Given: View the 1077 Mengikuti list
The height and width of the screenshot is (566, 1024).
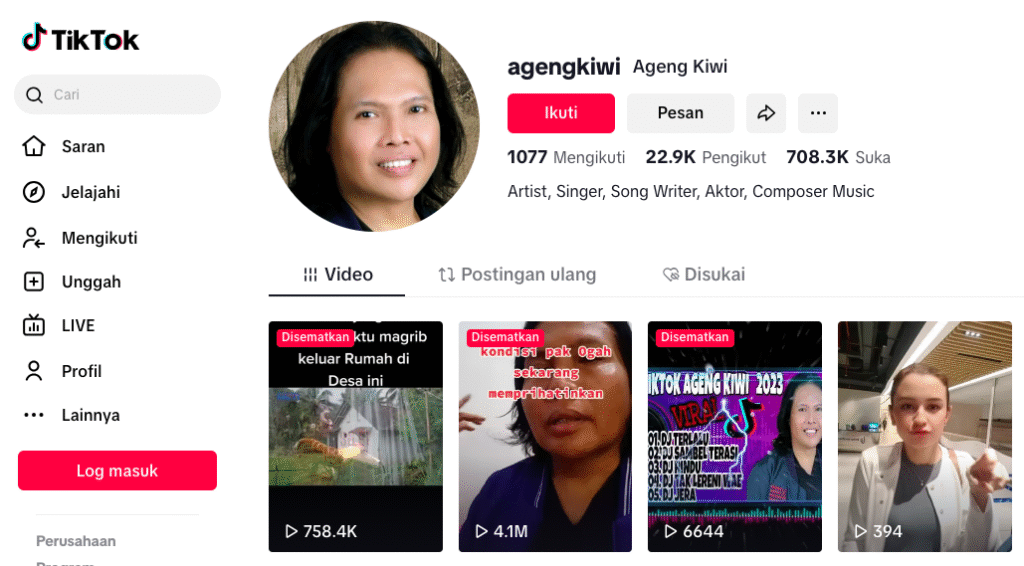Looking at the screenshot, I should click(566, 157).
